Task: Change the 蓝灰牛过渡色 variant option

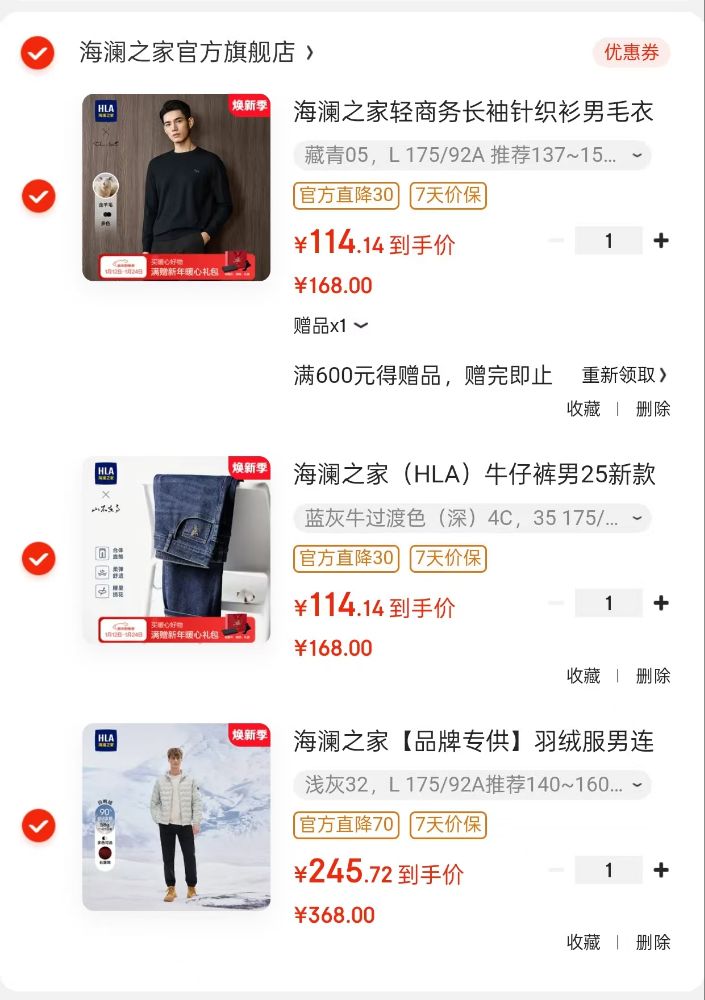Action: point(472,518)
